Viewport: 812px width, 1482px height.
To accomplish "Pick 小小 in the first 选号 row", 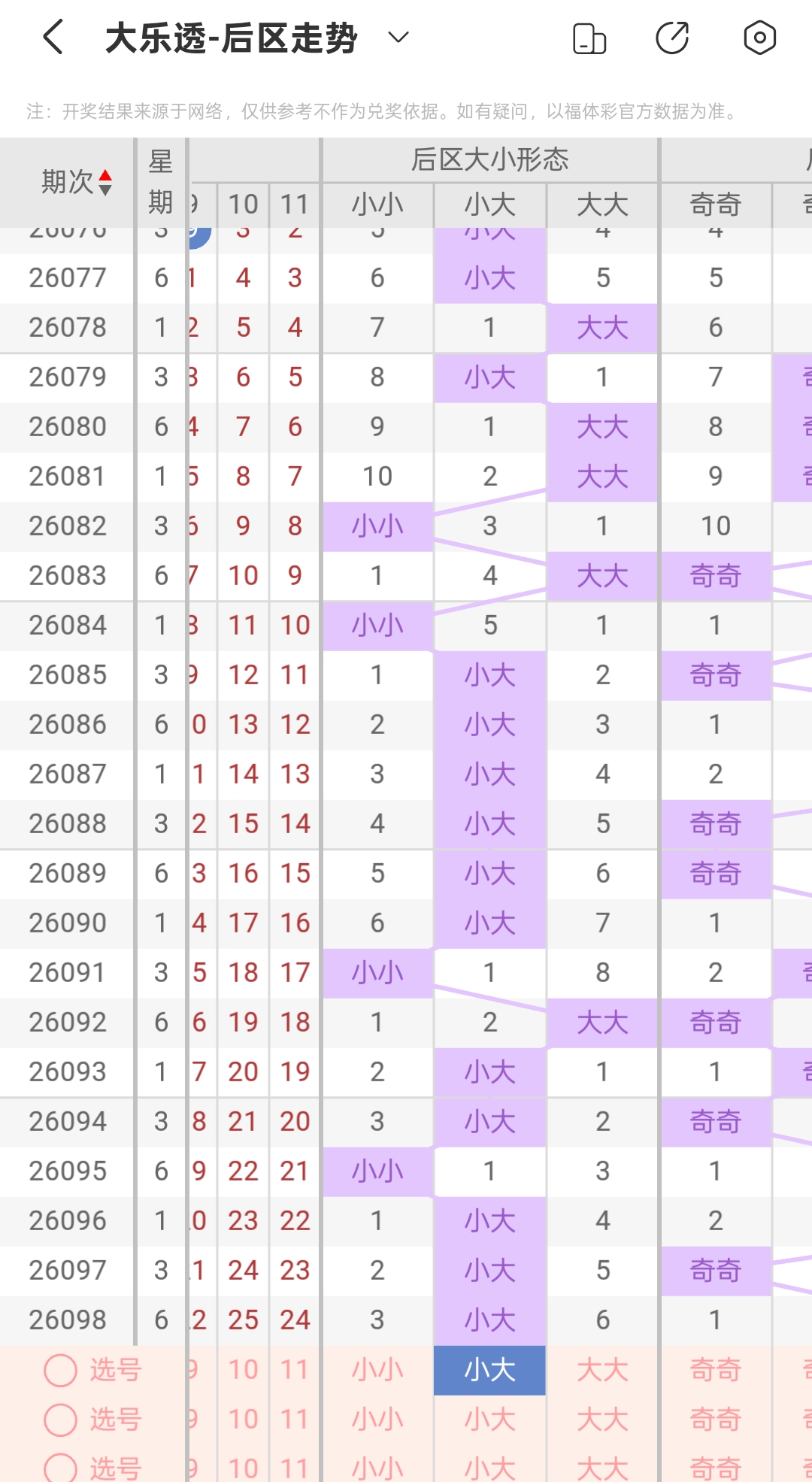I will coord(377,1370).
